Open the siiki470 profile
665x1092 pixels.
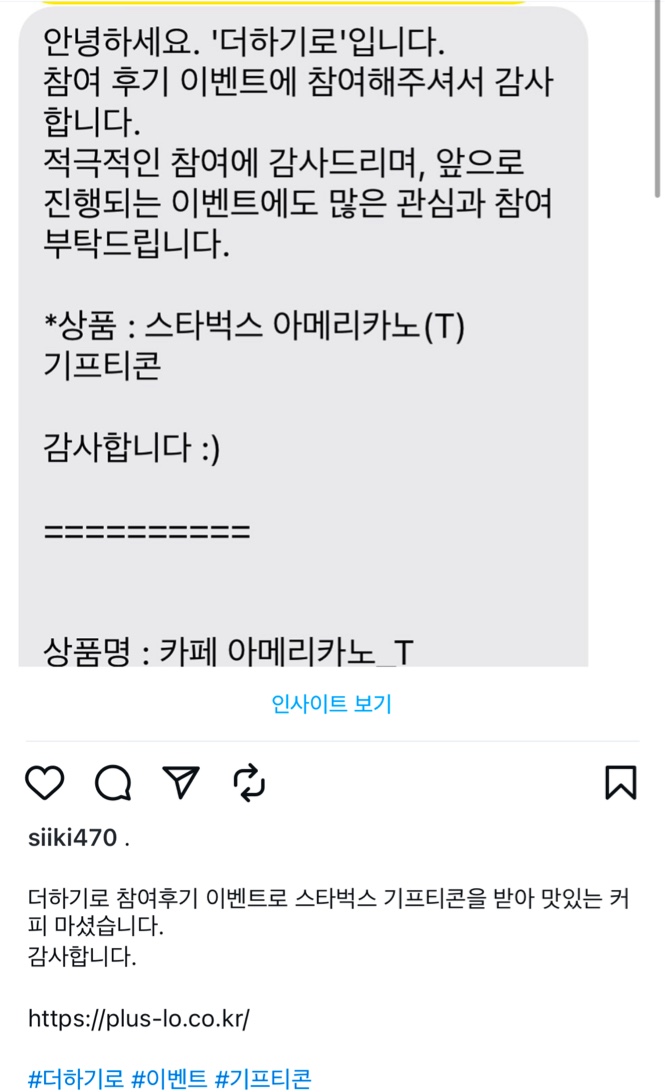coord(73,838)
